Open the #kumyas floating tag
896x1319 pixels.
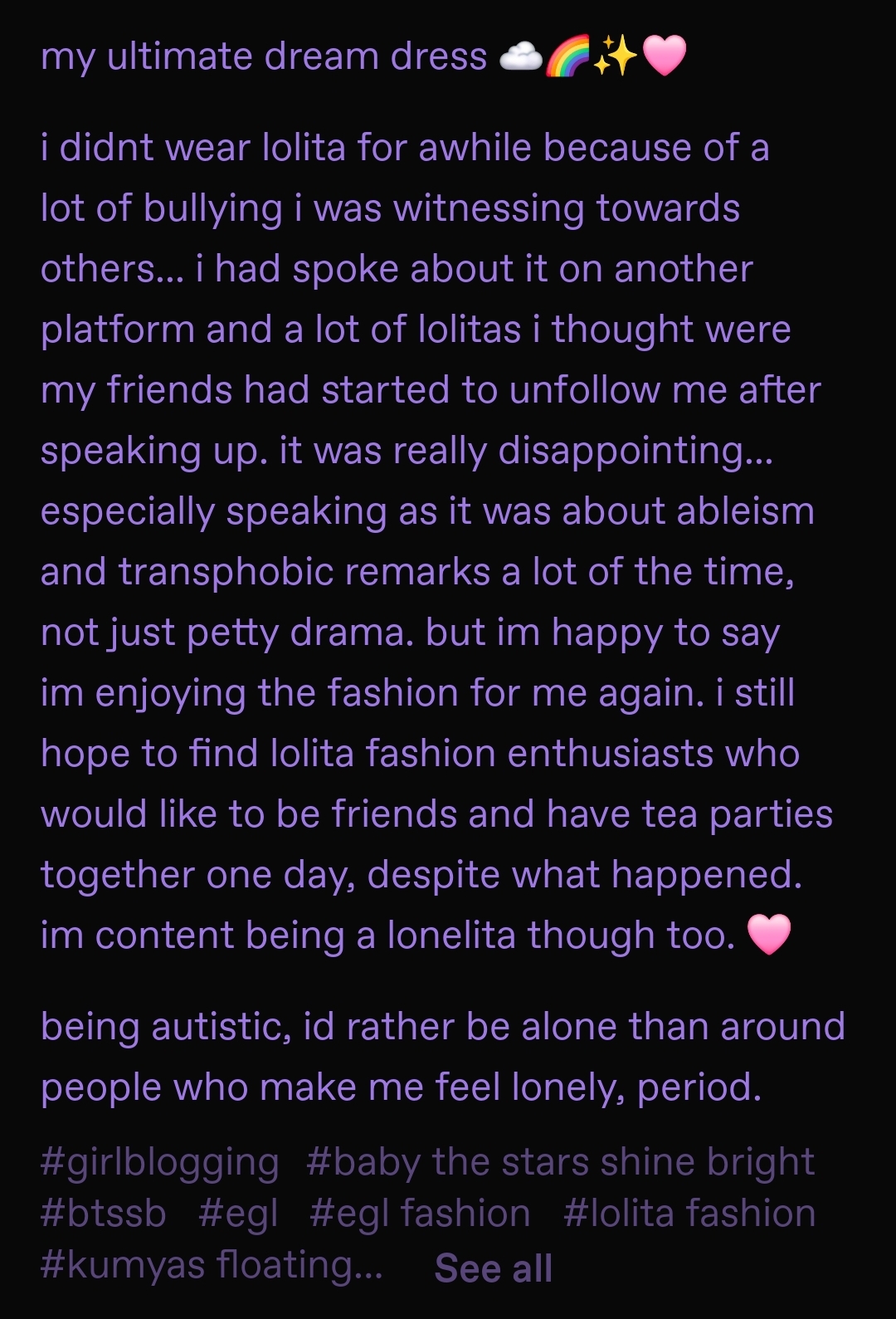212,1265
